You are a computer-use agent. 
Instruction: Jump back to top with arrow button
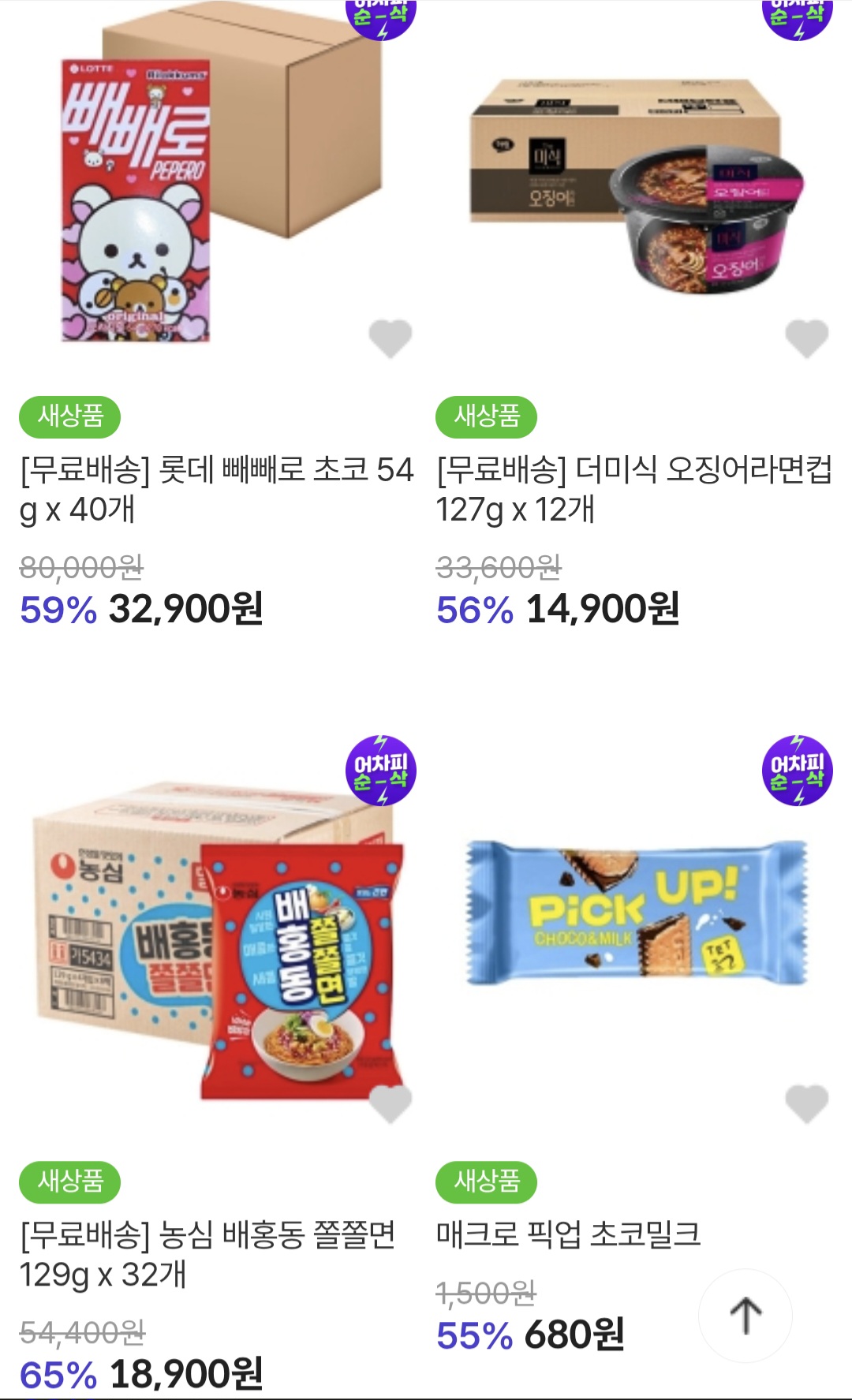[745, 1315]
